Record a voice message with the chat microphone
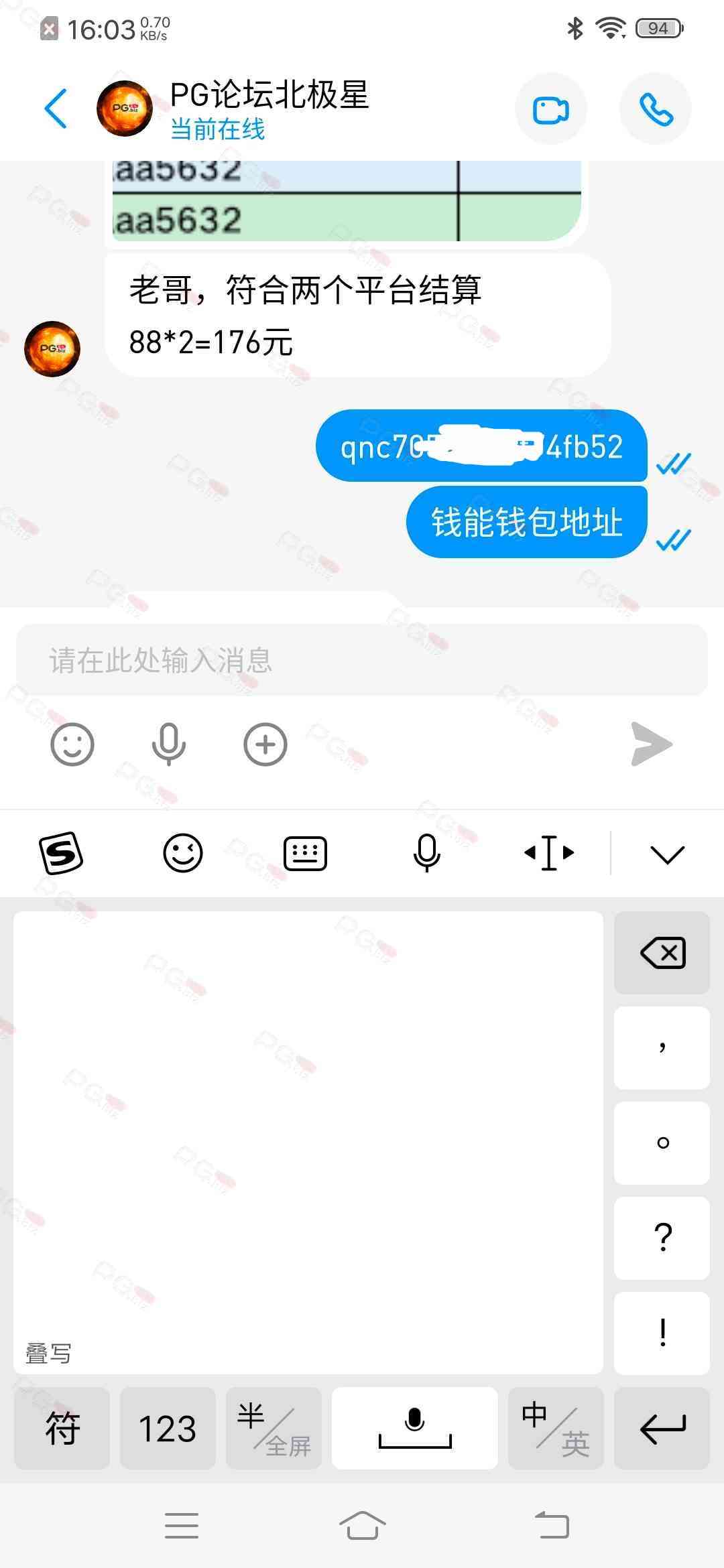 click(x=168, y=744)
